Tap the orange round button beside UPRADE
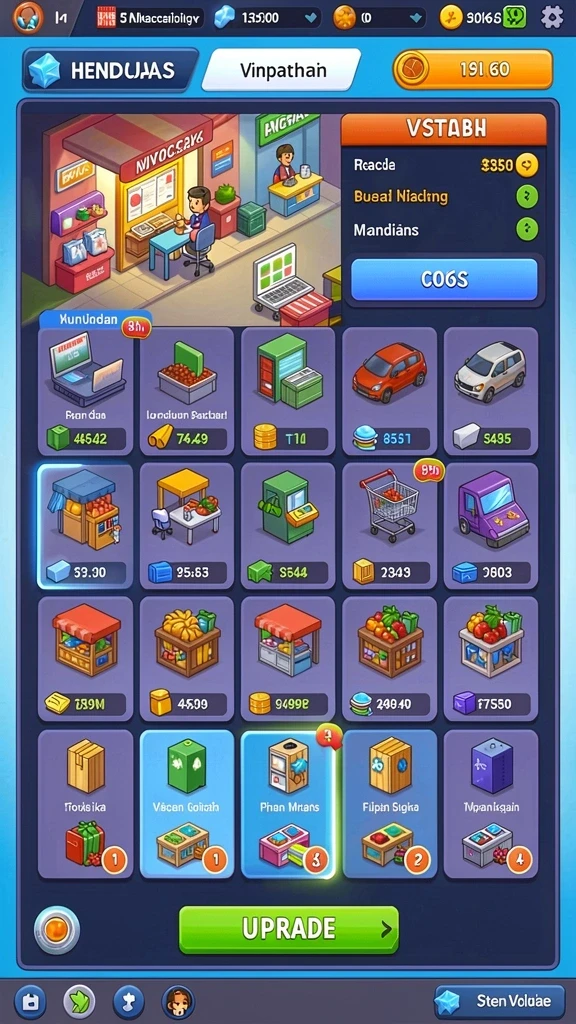The height and width of the screenshot is (1024, 576). pyautogui.click(x=57, y=929)
